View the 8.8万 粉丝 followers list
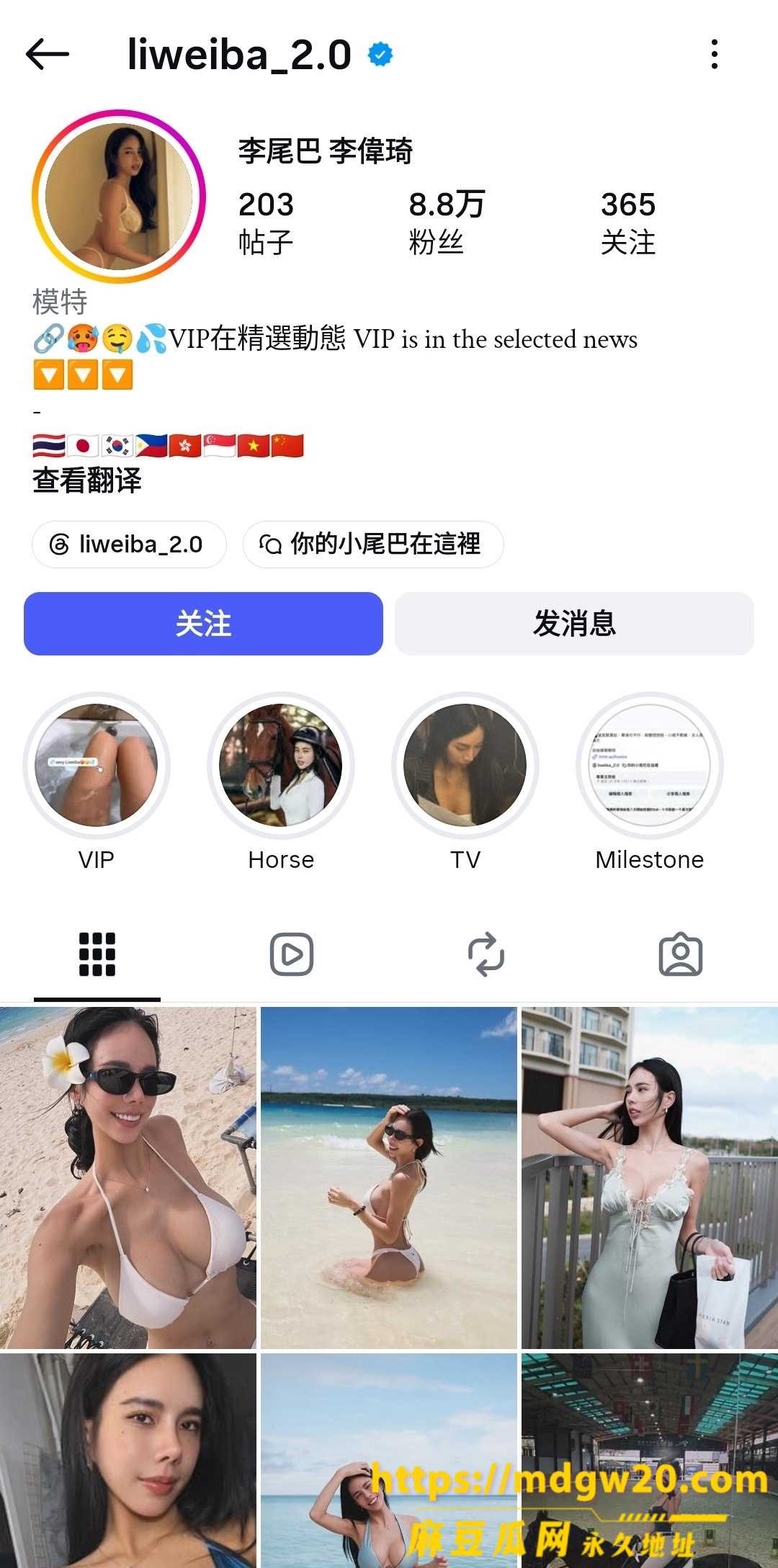The width and height of the screenshot is (778, 1568). [447, 223]
